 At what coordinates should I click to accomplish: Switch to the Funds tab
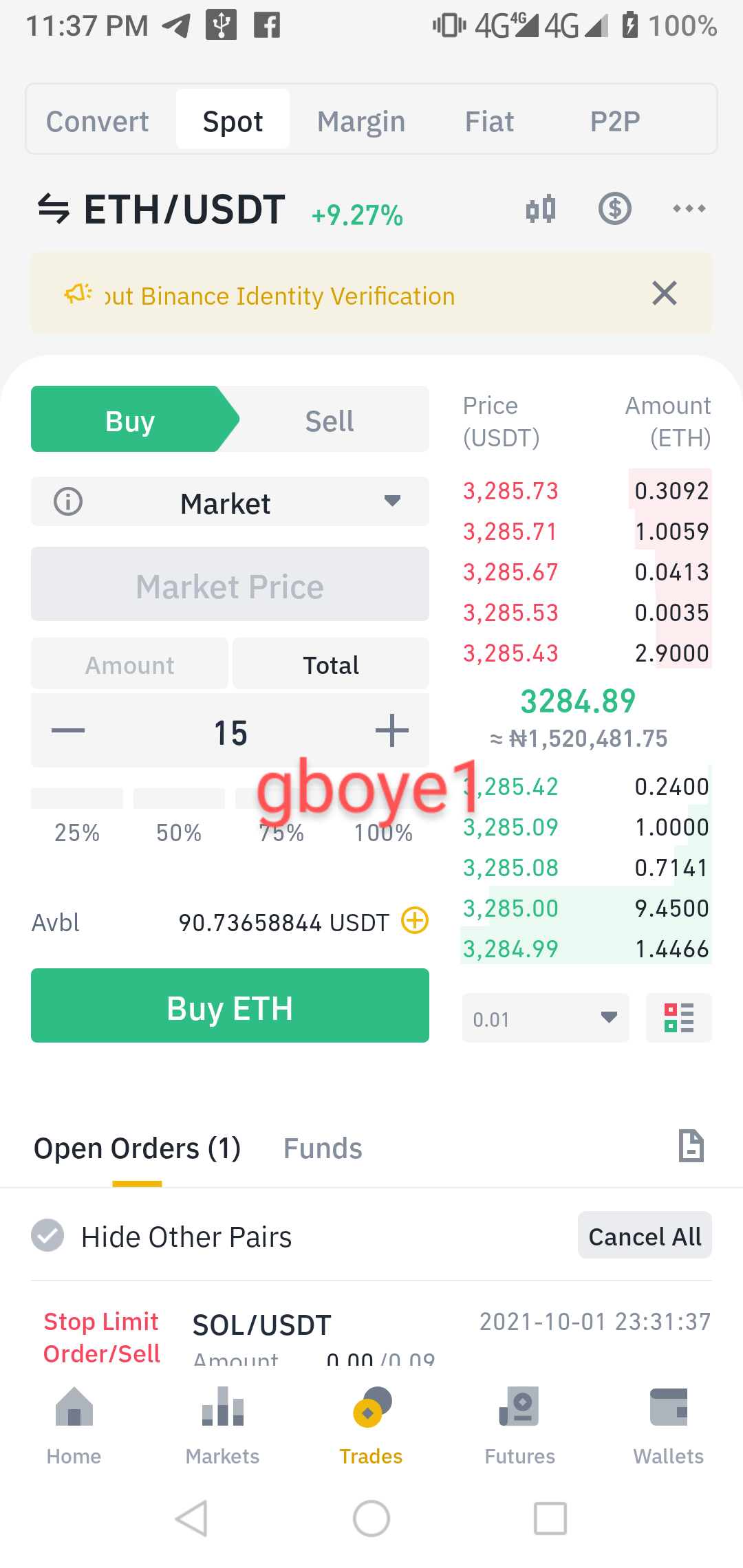[x=323, y=1148]
